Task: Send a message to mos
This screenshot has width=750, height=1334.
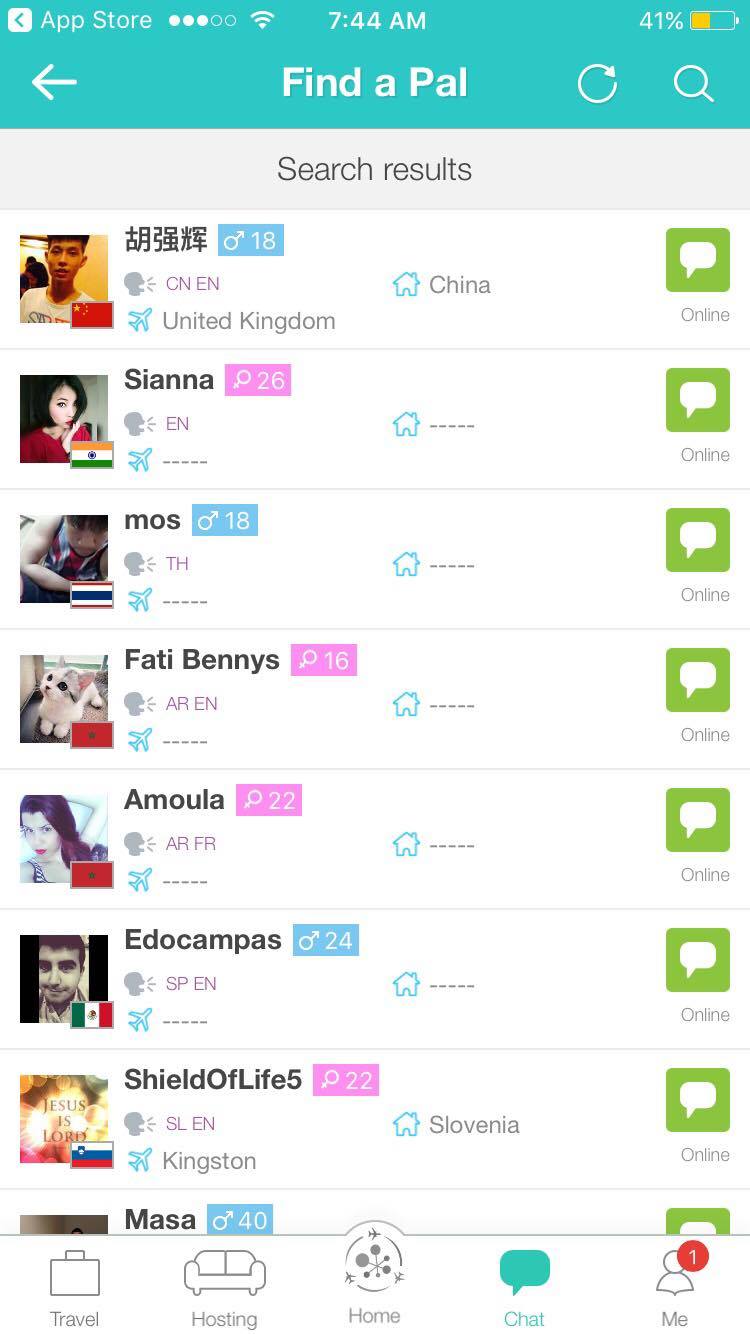Action: [697, 540]
